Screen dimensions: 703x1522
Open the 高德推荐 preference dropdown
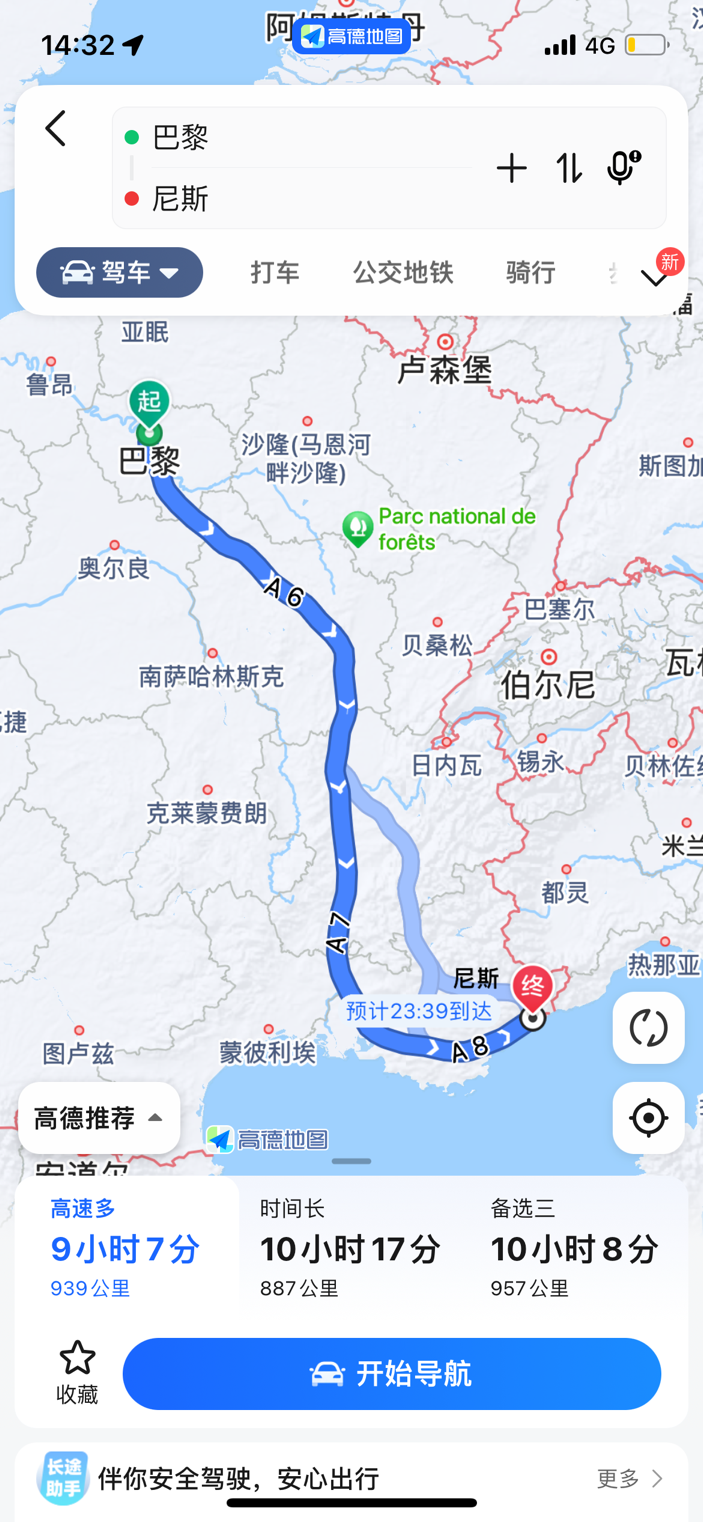[99, 1117]
